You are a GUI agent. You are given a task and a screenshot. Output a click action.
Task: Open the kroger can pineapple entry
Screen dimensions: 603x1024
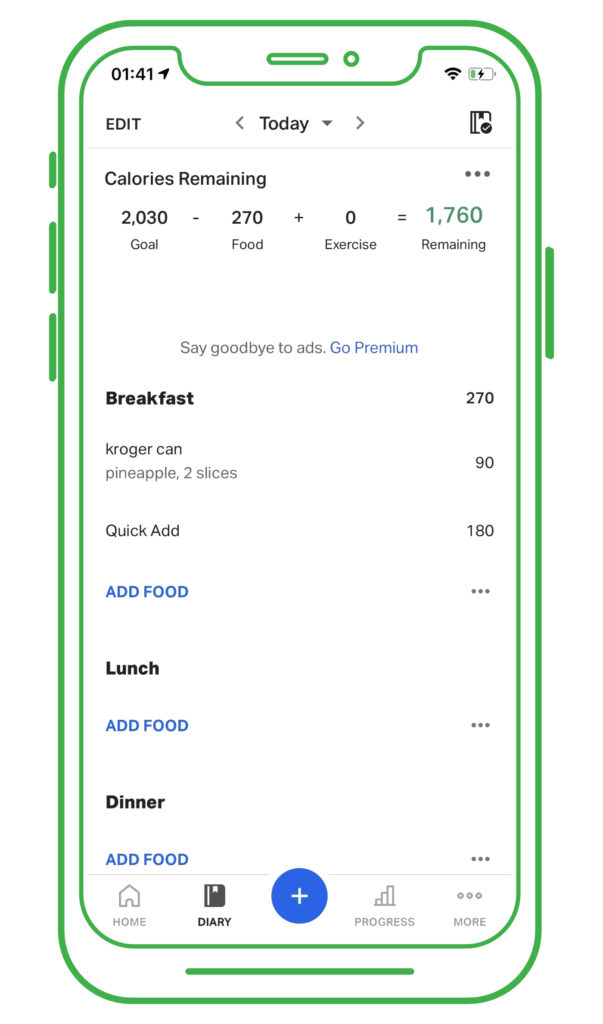(299, 461)
